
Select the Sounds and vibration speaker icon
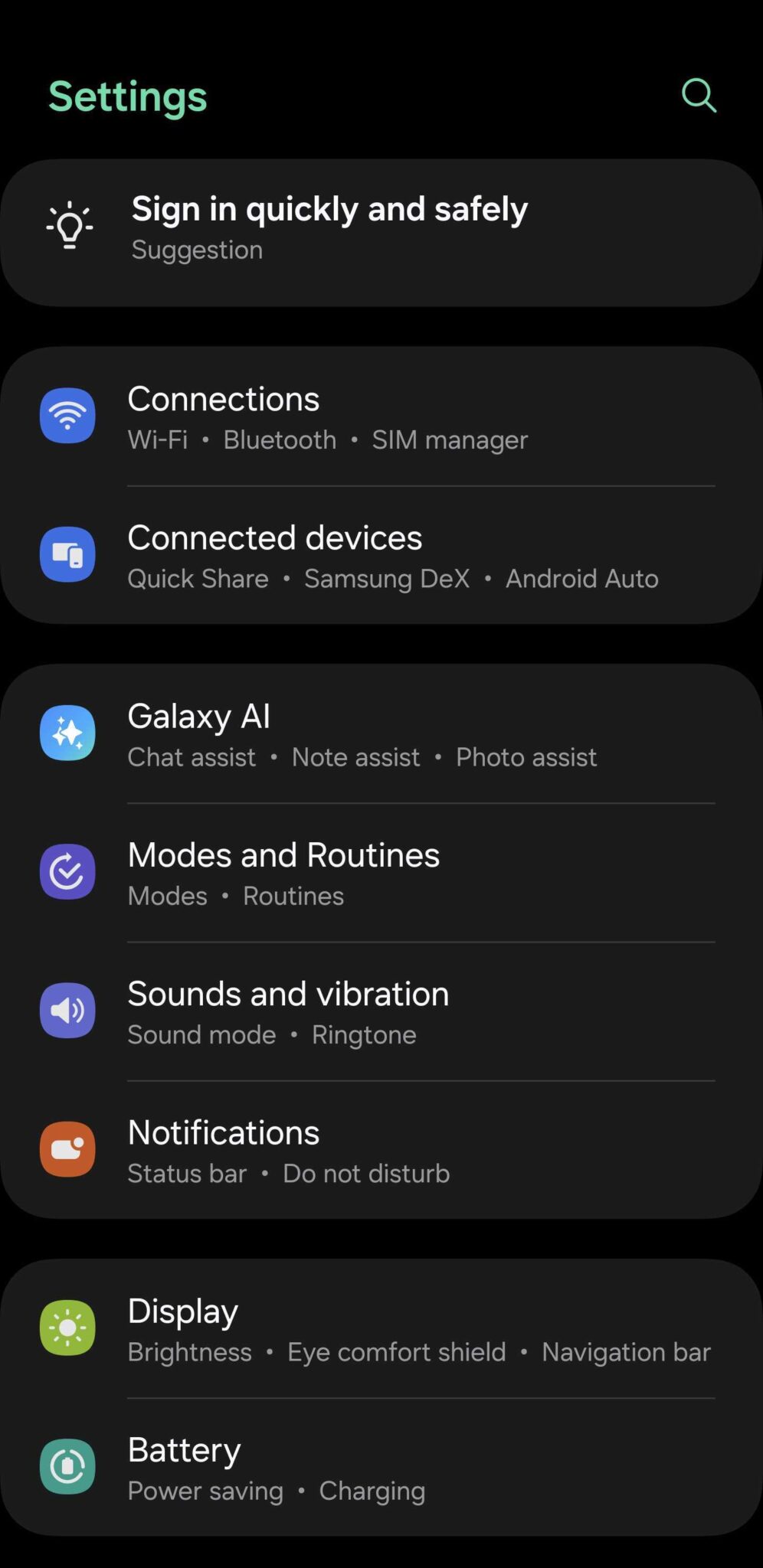pyautogui.click(x=68, y=1010)
